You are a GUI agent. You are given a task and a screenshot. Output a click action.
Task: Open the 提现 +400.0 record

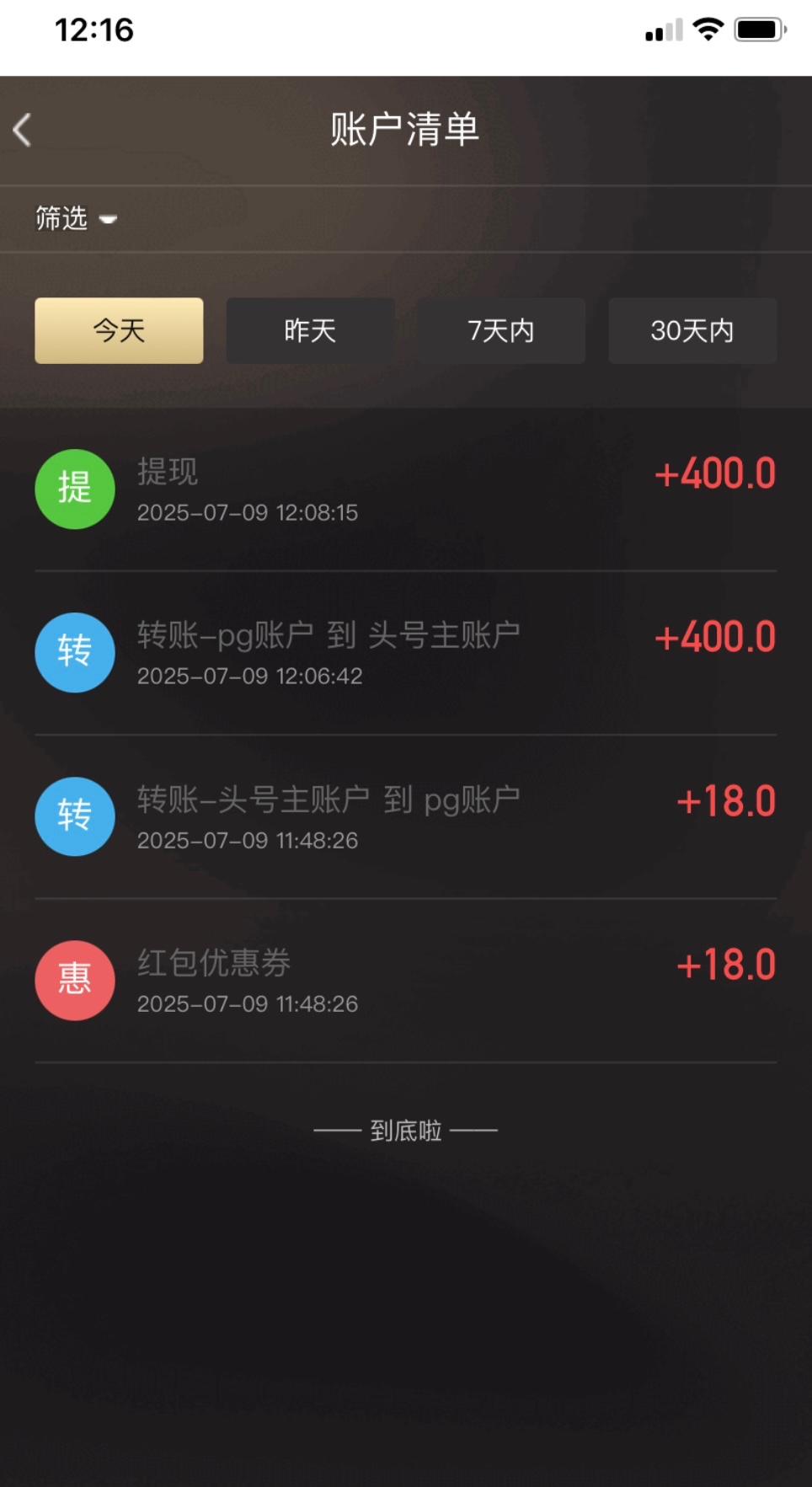click(x=404, y=489)
